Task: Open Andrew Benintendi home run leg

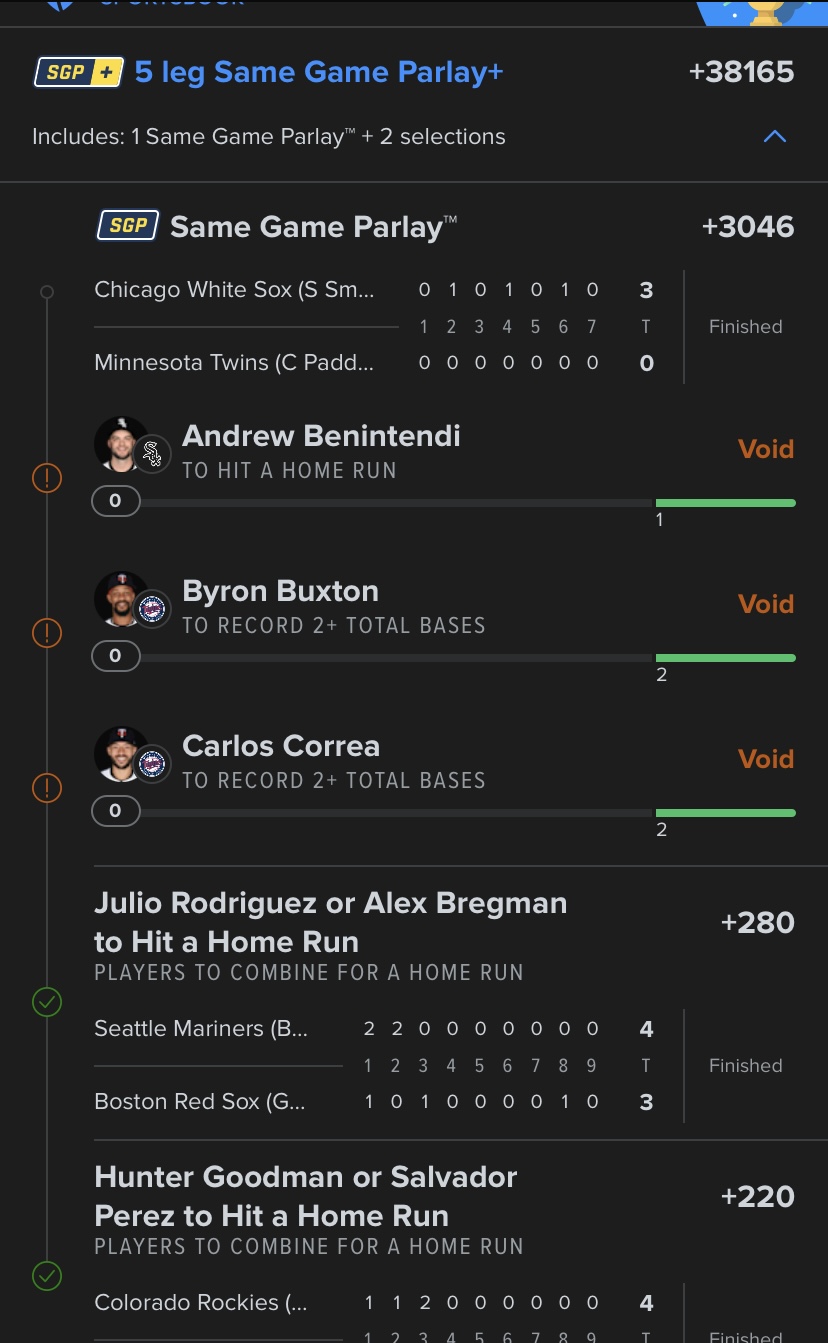Action: pos(321,437)
